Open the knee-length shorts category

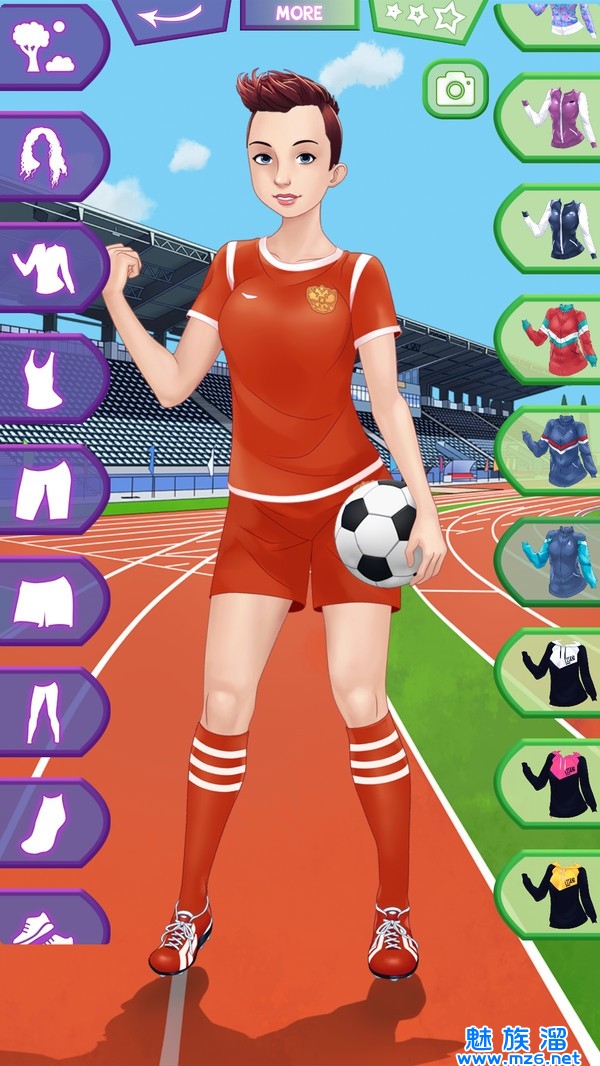[x=45, y=490]
